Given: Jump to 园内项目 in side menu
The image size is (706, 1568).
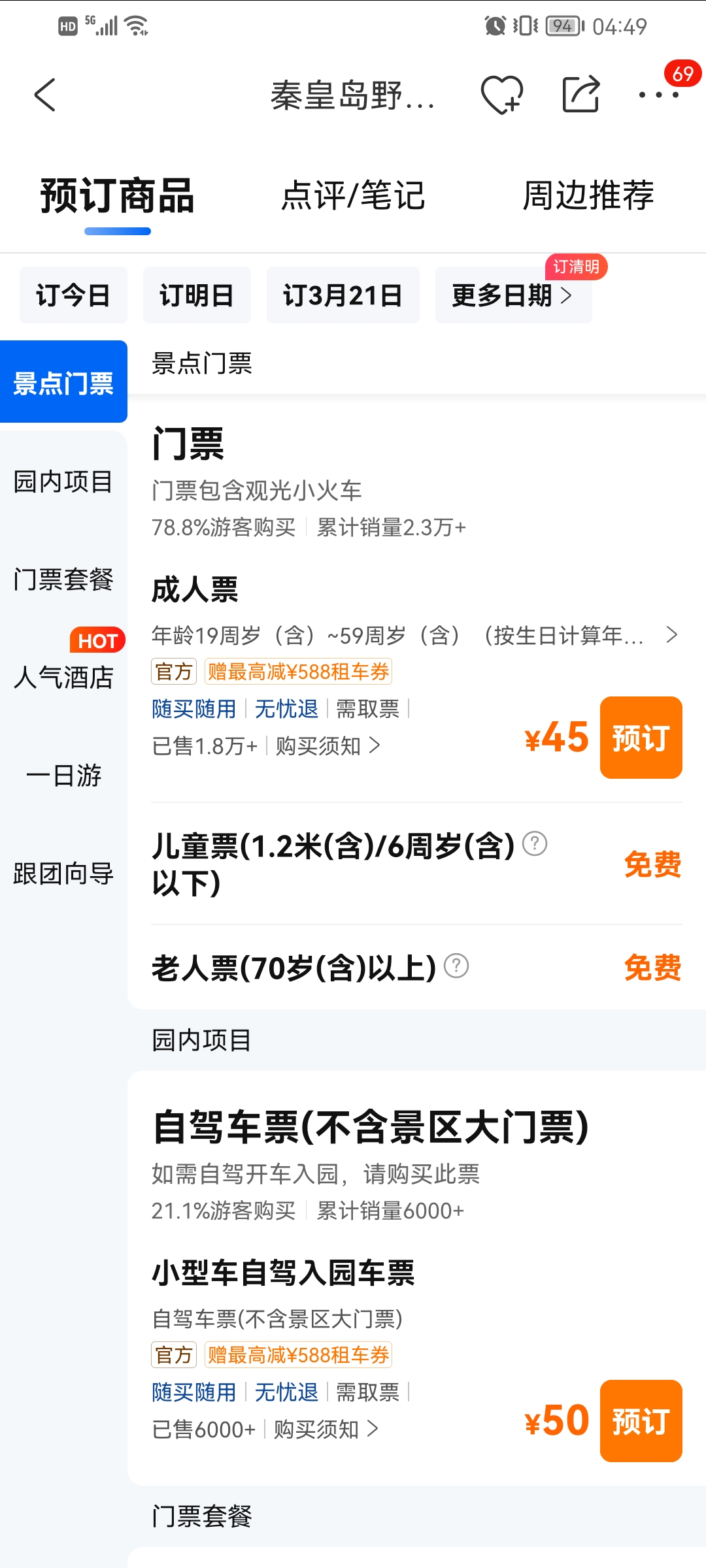Looking at the screenshot, I should pos(63,482).
